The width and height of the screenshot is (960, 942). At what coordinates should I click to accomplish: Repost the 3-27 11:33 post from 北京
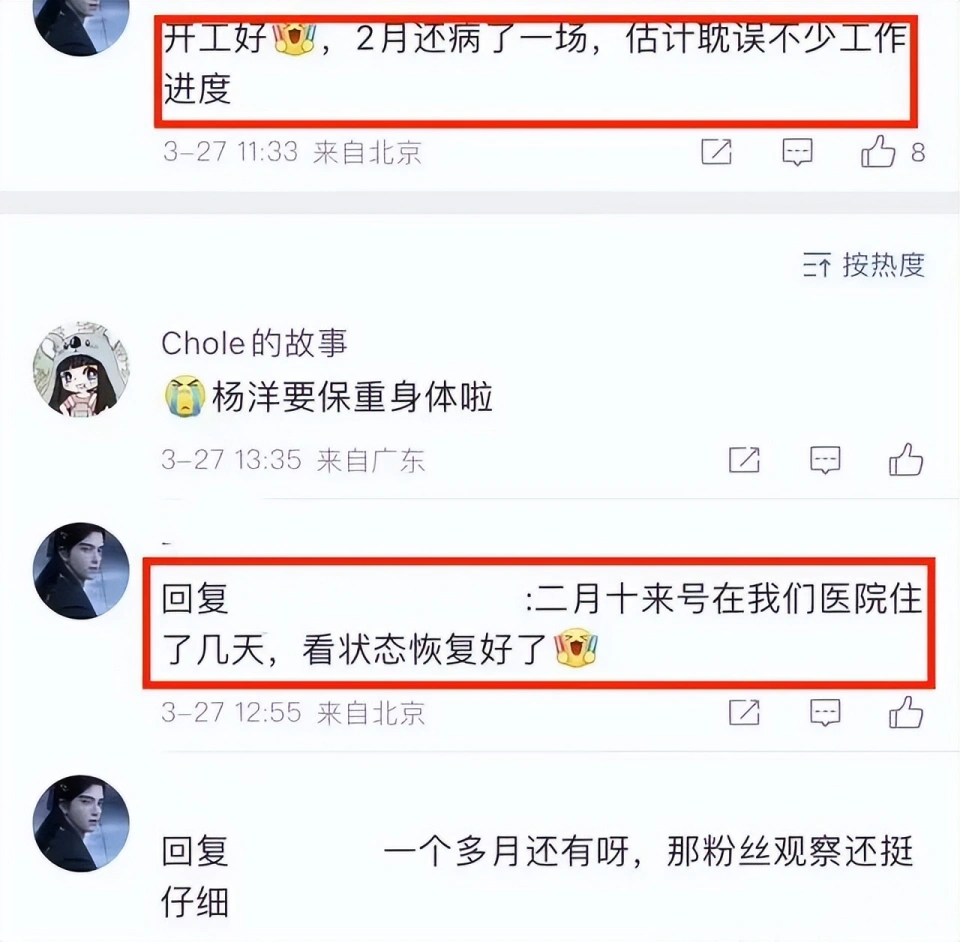pyautogui.click(x=716, y=152)
